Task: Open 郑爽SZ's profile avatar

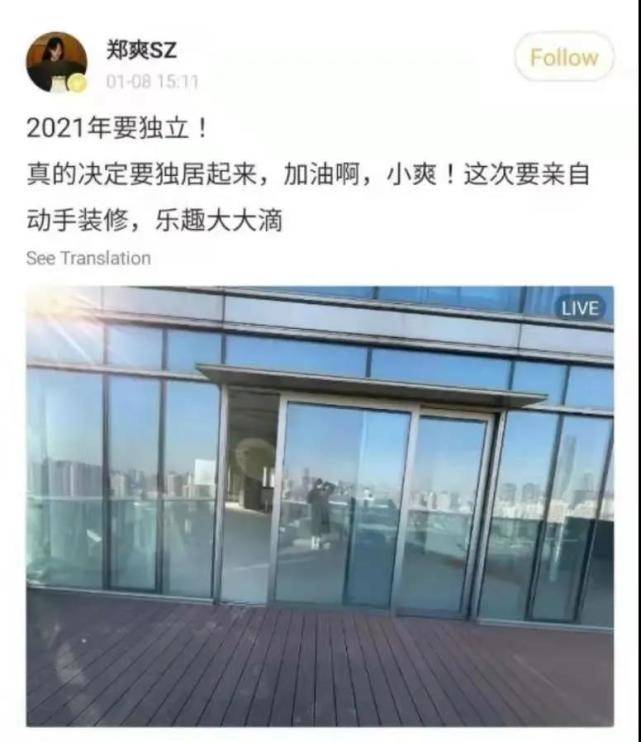Action: [x=56, y=61]
